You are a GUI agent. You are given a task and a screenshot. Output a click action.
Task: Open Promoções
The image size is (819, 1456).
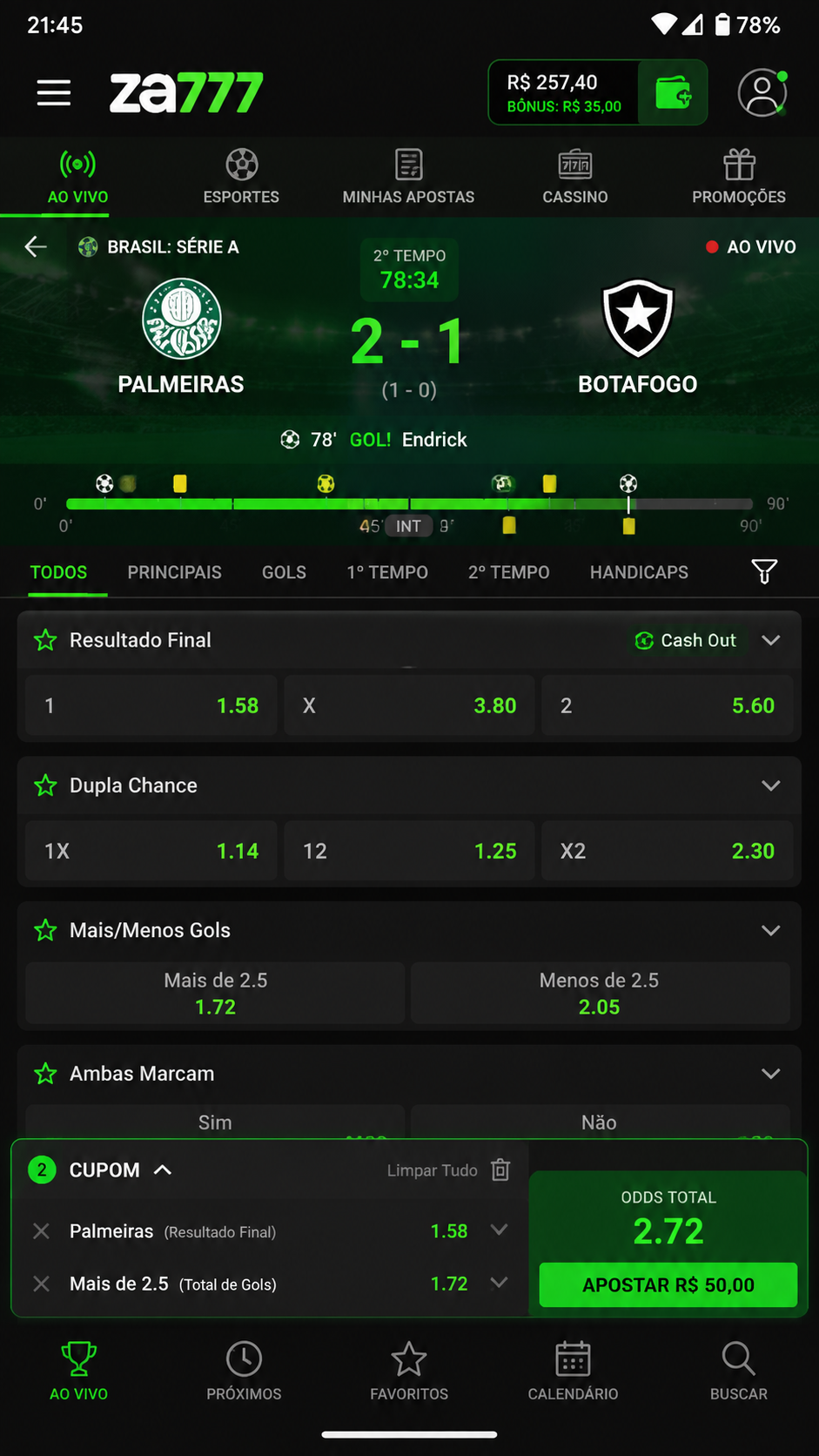(739, 177)
